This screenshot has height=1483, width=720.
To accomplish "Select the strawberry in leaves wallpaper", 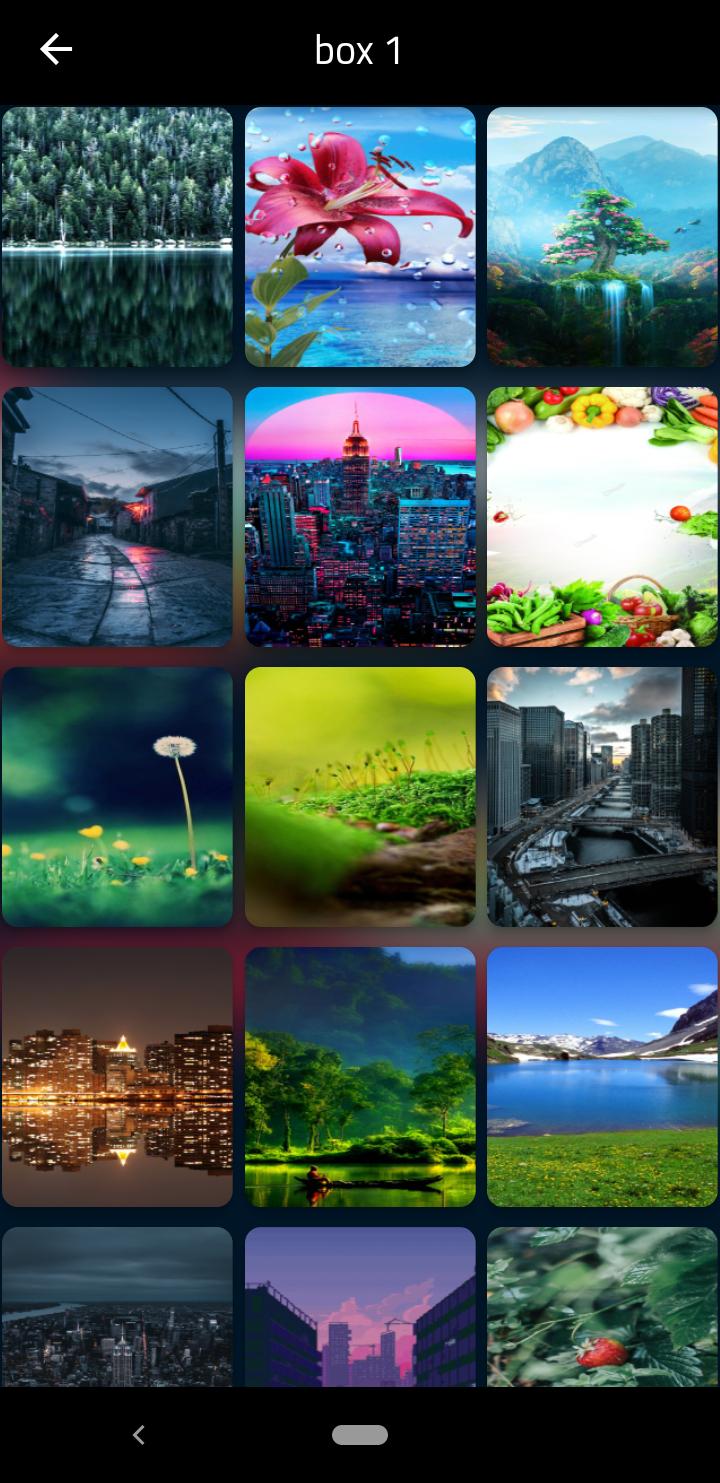I will [602, 1307].
